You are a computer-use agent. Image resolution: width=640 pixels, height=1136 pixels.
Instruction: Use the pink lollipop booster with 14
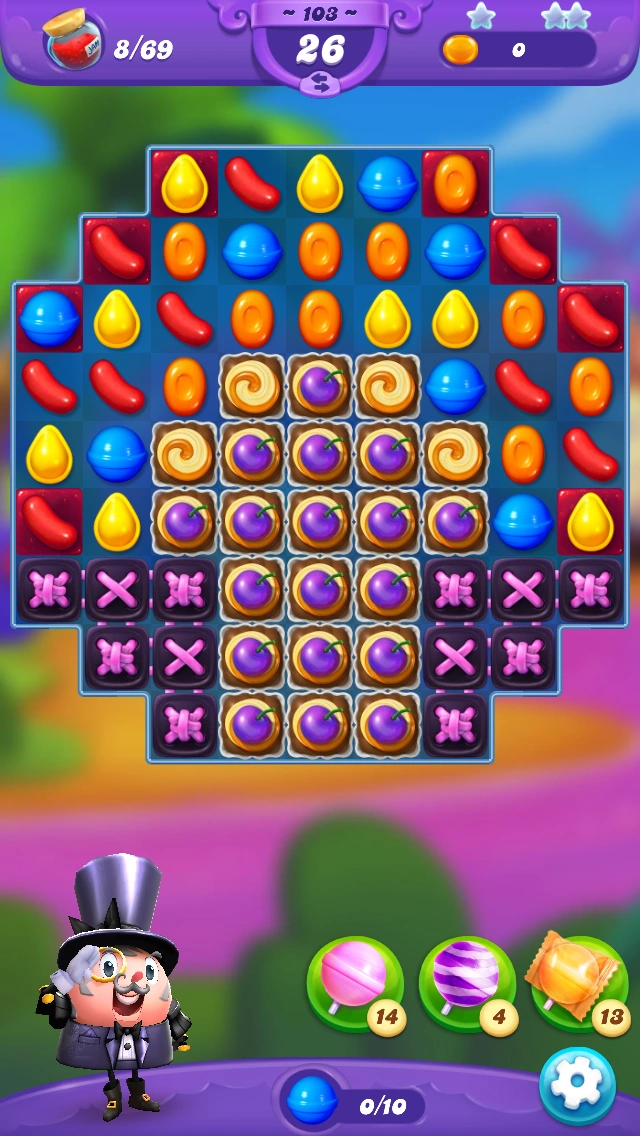click(355, 984)
